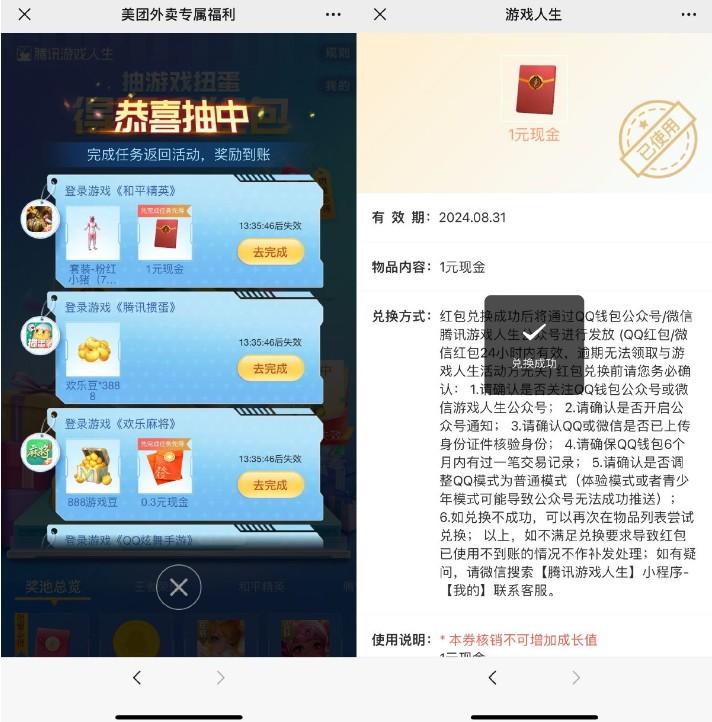Open the more menu on 美团外卖专属福利 page
This screenshot has width=712, height=722.
click(333, 15)
